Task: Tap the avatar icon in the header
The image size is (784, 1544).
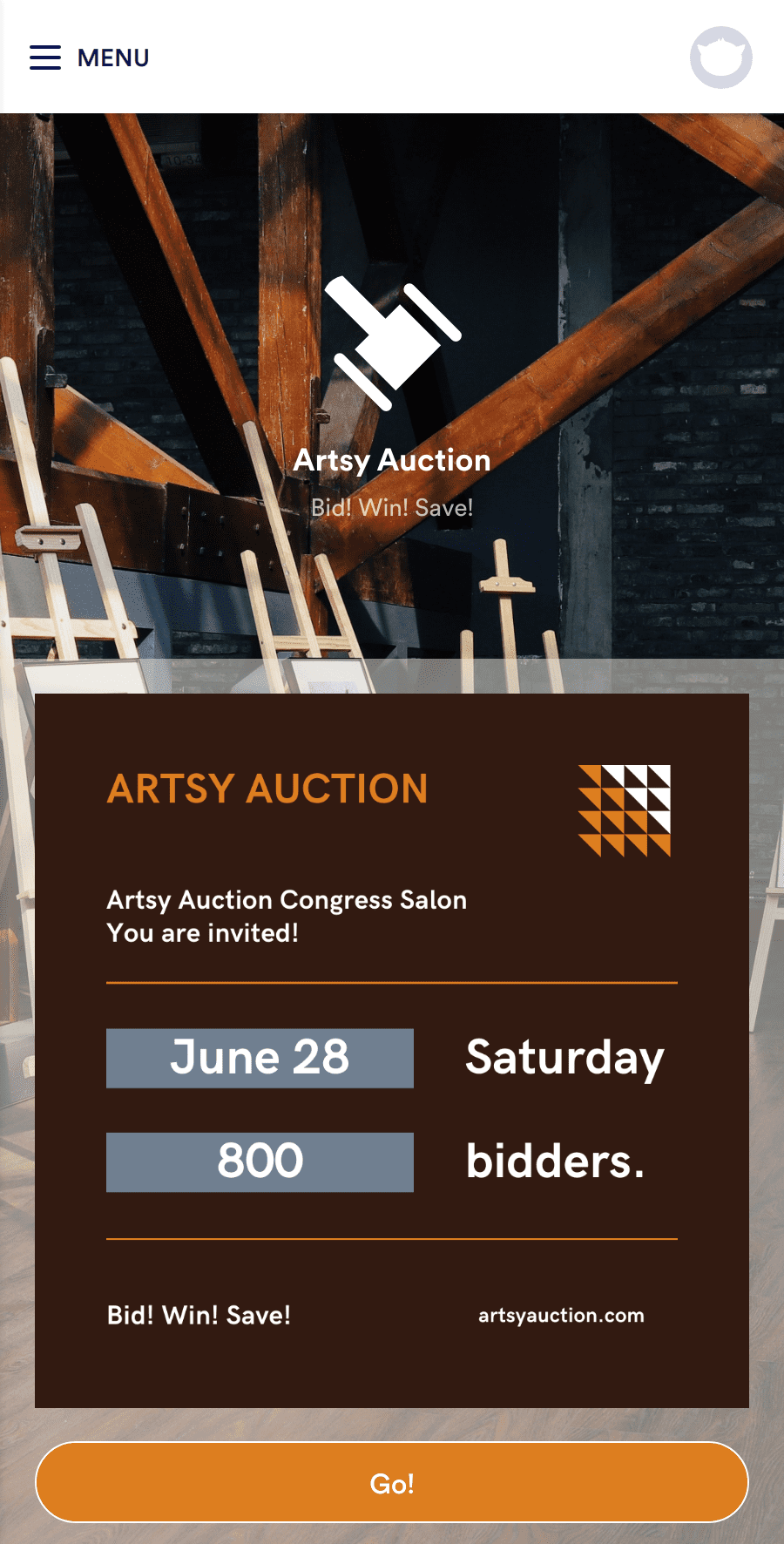Action: pyautogui.click(x=721, y=58)
